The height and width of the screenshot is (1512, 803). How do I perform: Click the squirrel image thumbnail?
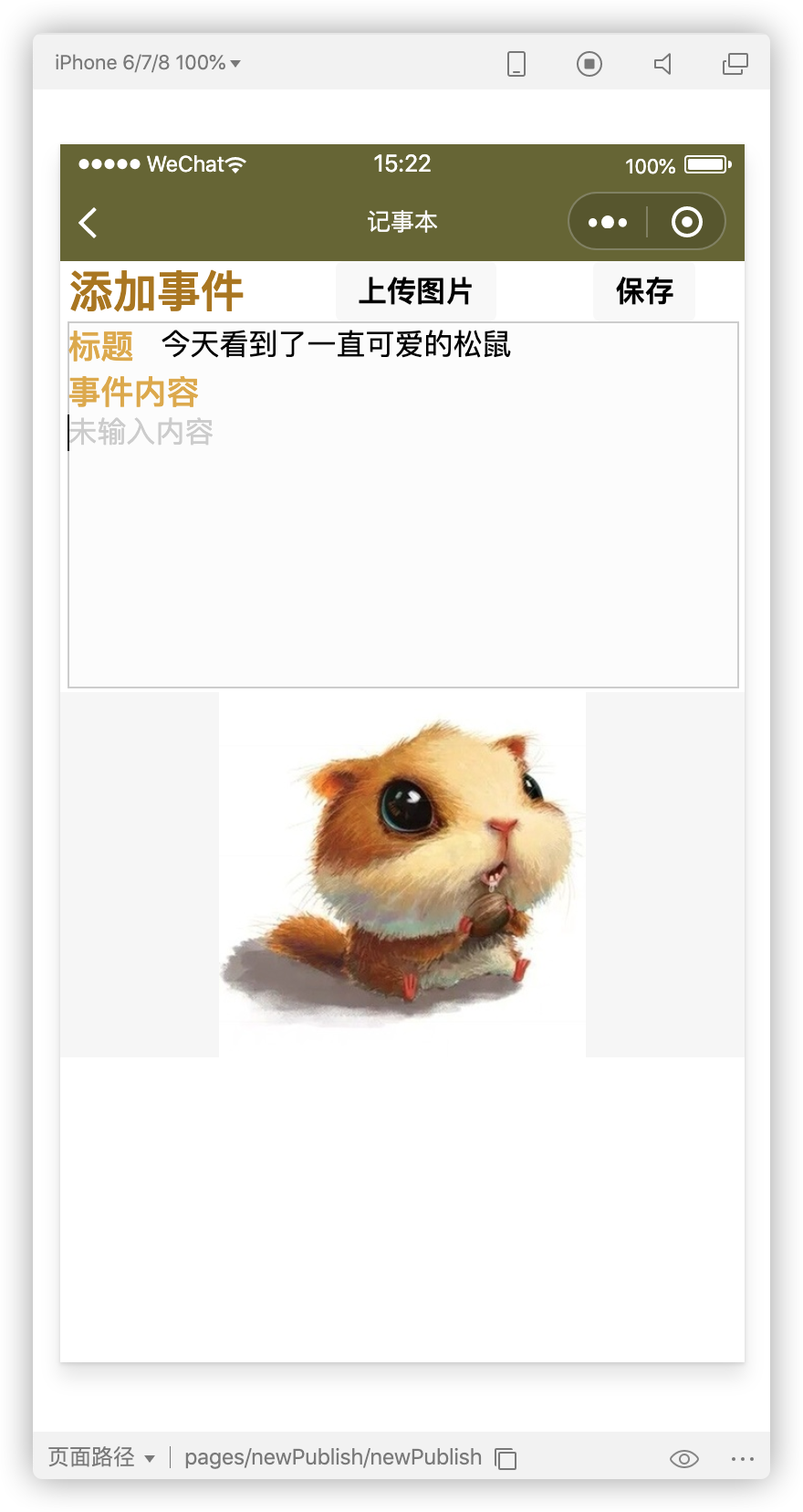pyautogui.click(x=401, y=874)
